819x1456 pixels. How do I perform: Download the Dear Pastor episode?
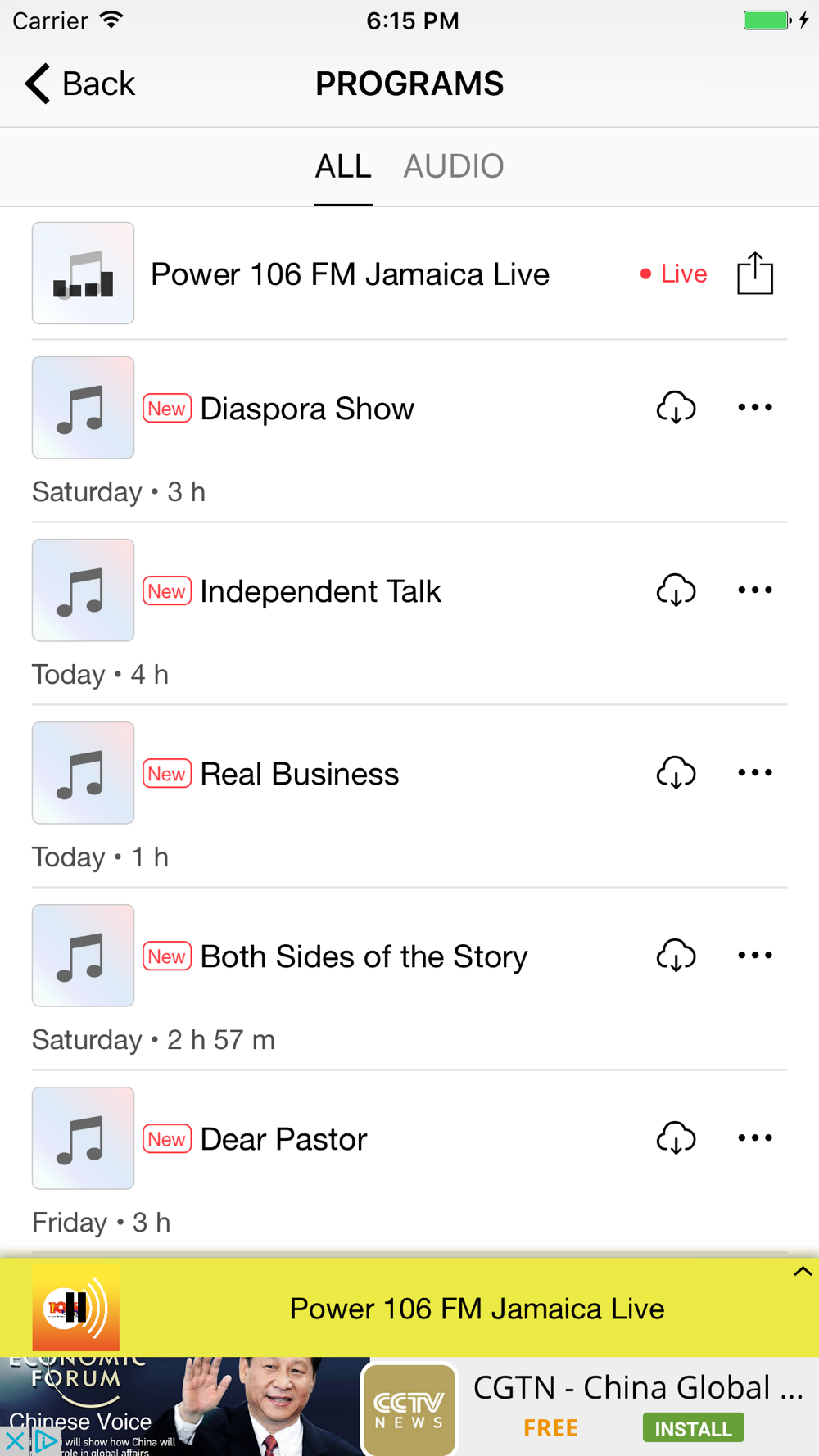676,1137
